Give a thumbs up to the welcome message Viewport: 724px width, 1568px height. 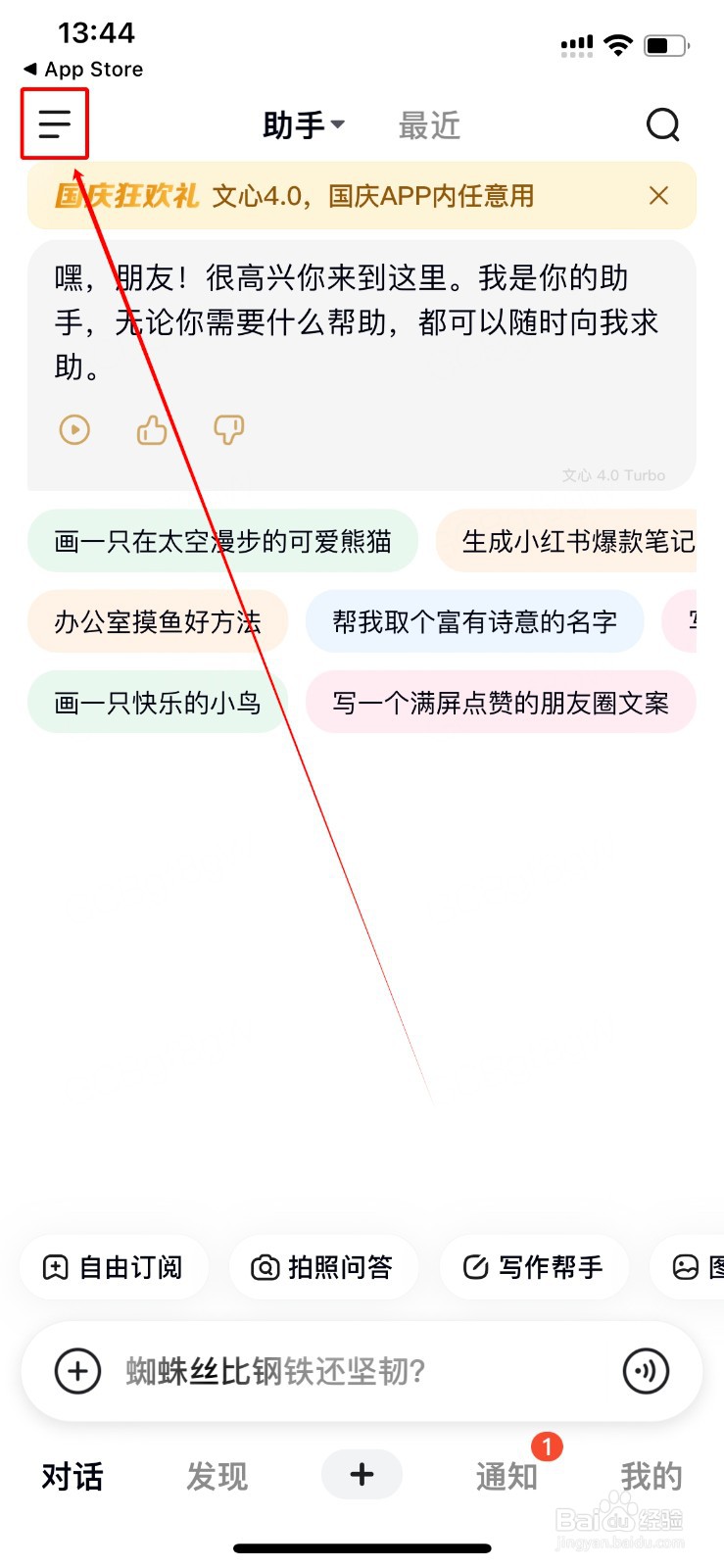pyautogui.click(x=151, y=429)
